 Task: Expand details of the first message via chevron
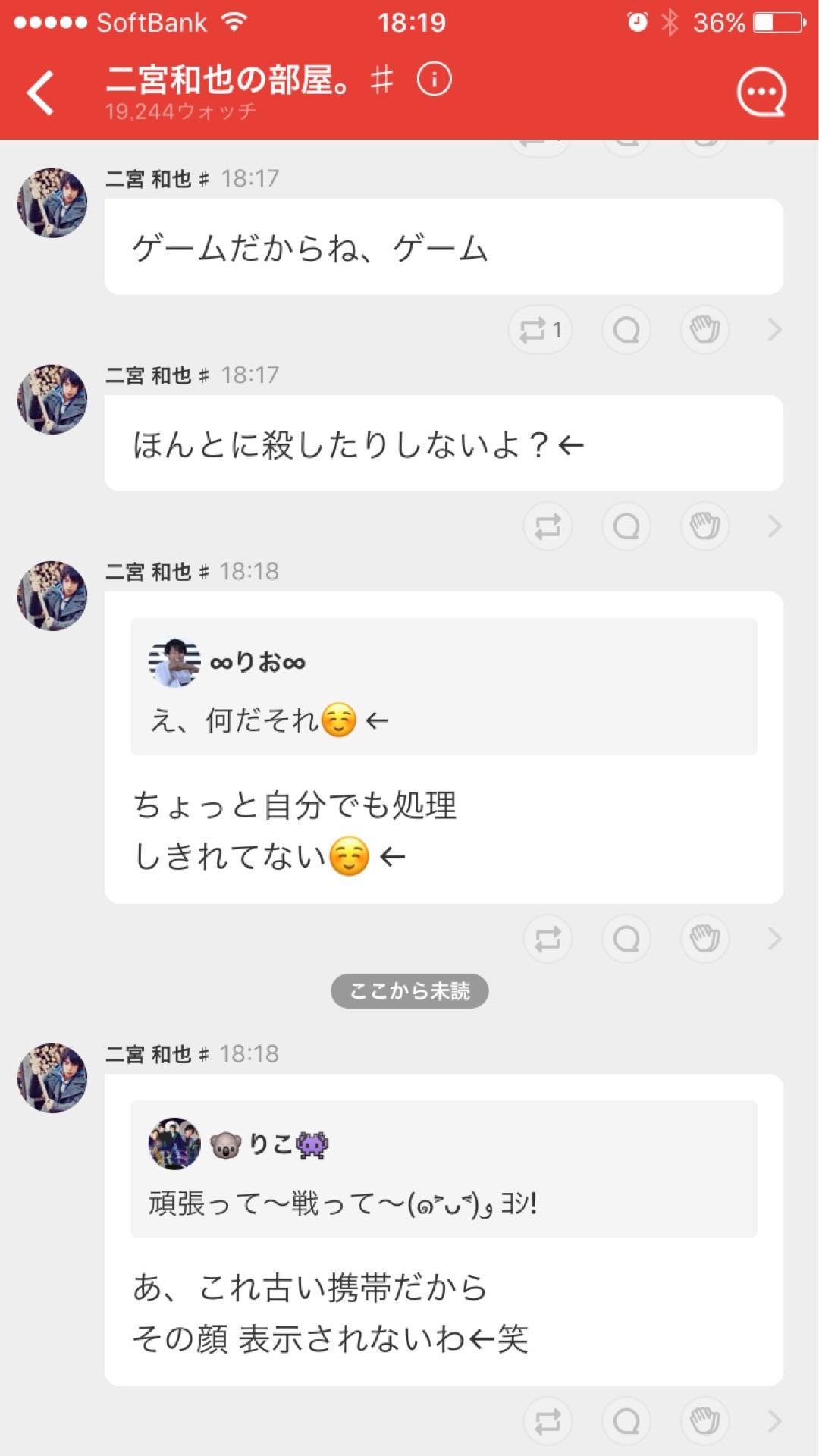click(775, 330)
